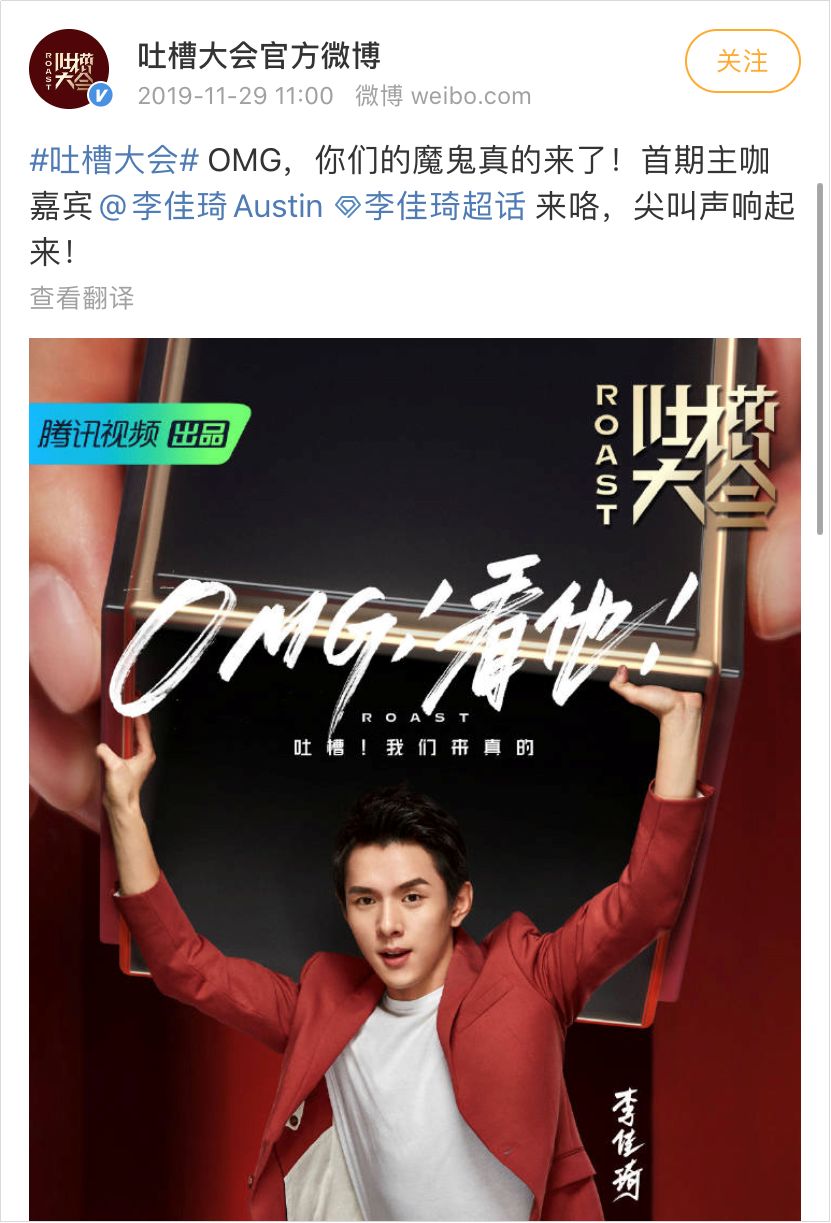The image size is (831, 1223).
Task: Tap 查看翻译 to translate the post
Action: point(82,298)
